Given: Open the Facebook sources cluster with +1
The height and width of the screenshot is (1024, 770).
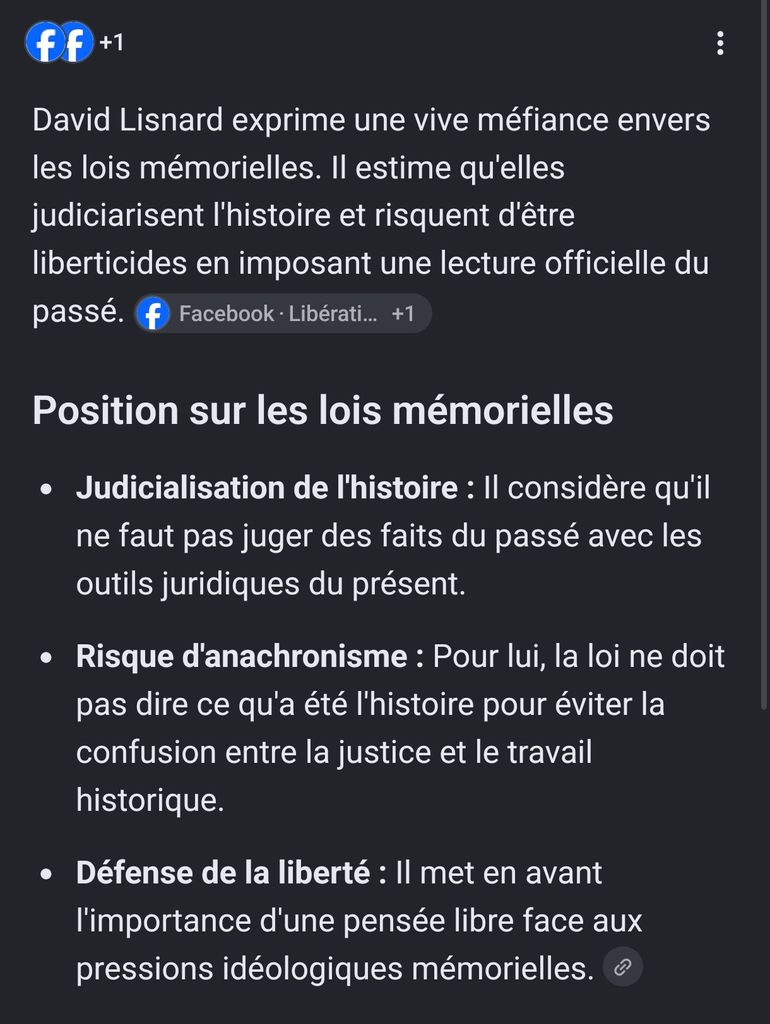Looking at the screenshot, I should pos(74,42).
